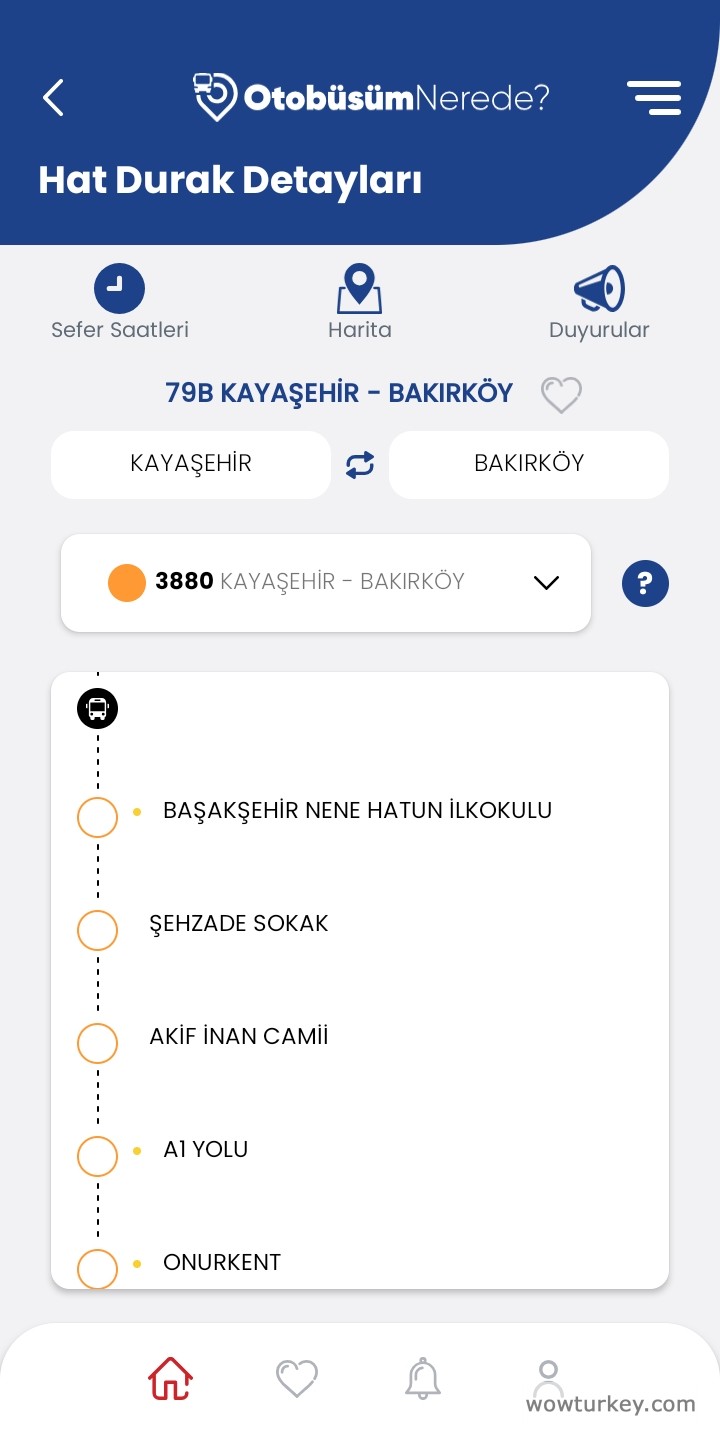Go to the home tab
Image resolution: width=720 pixels, height=1451 pixels.
point(170,1380)
